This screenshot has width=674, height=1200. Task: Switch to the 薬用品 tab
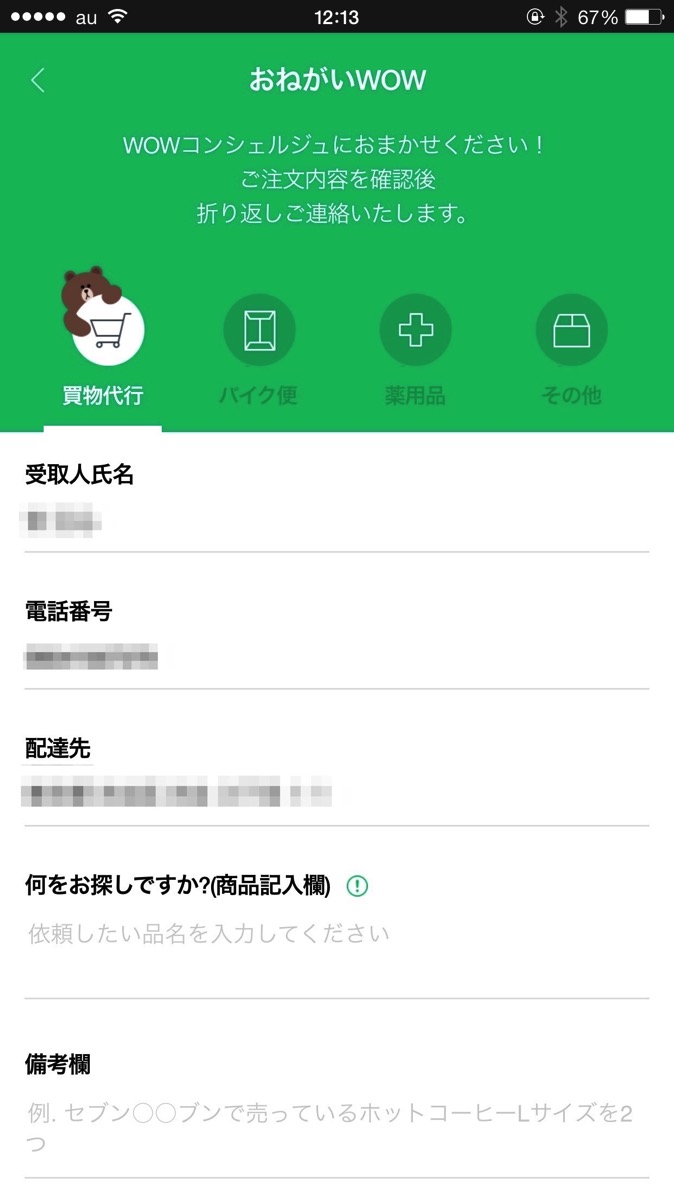click(x=415, y=350)
